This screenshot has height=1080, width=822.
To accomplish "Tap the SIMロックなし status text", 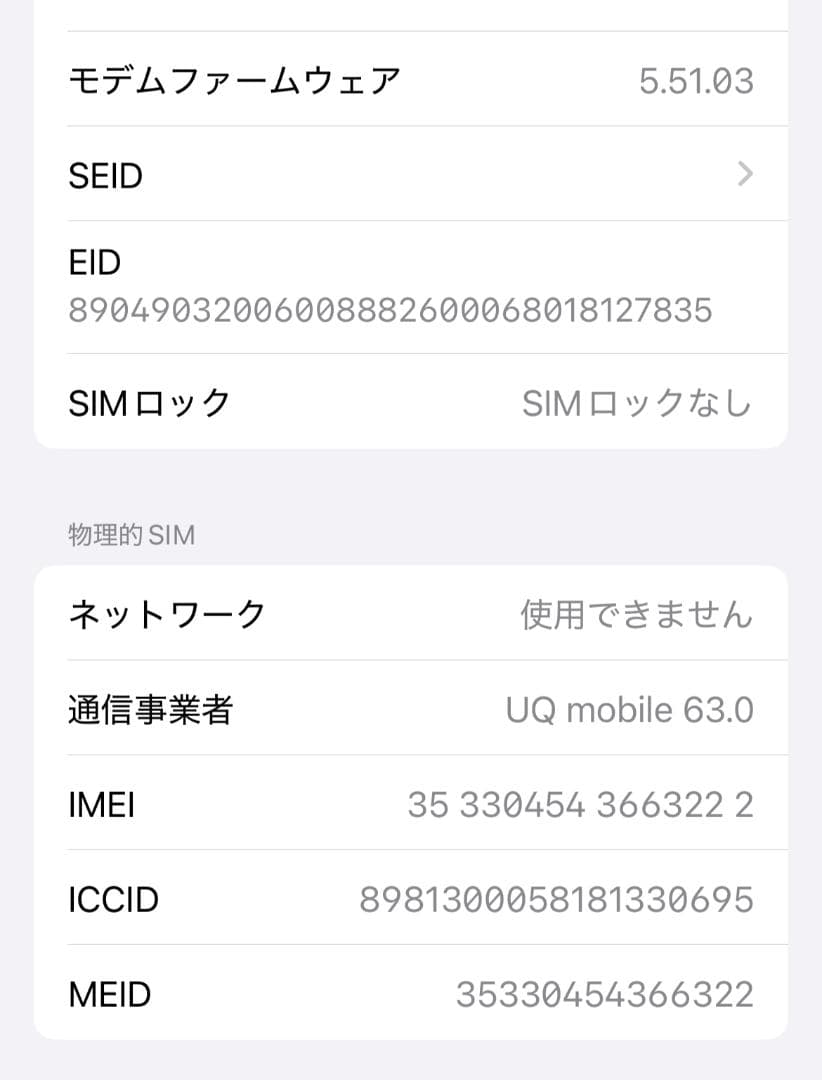I will click(x=637, y=401).
